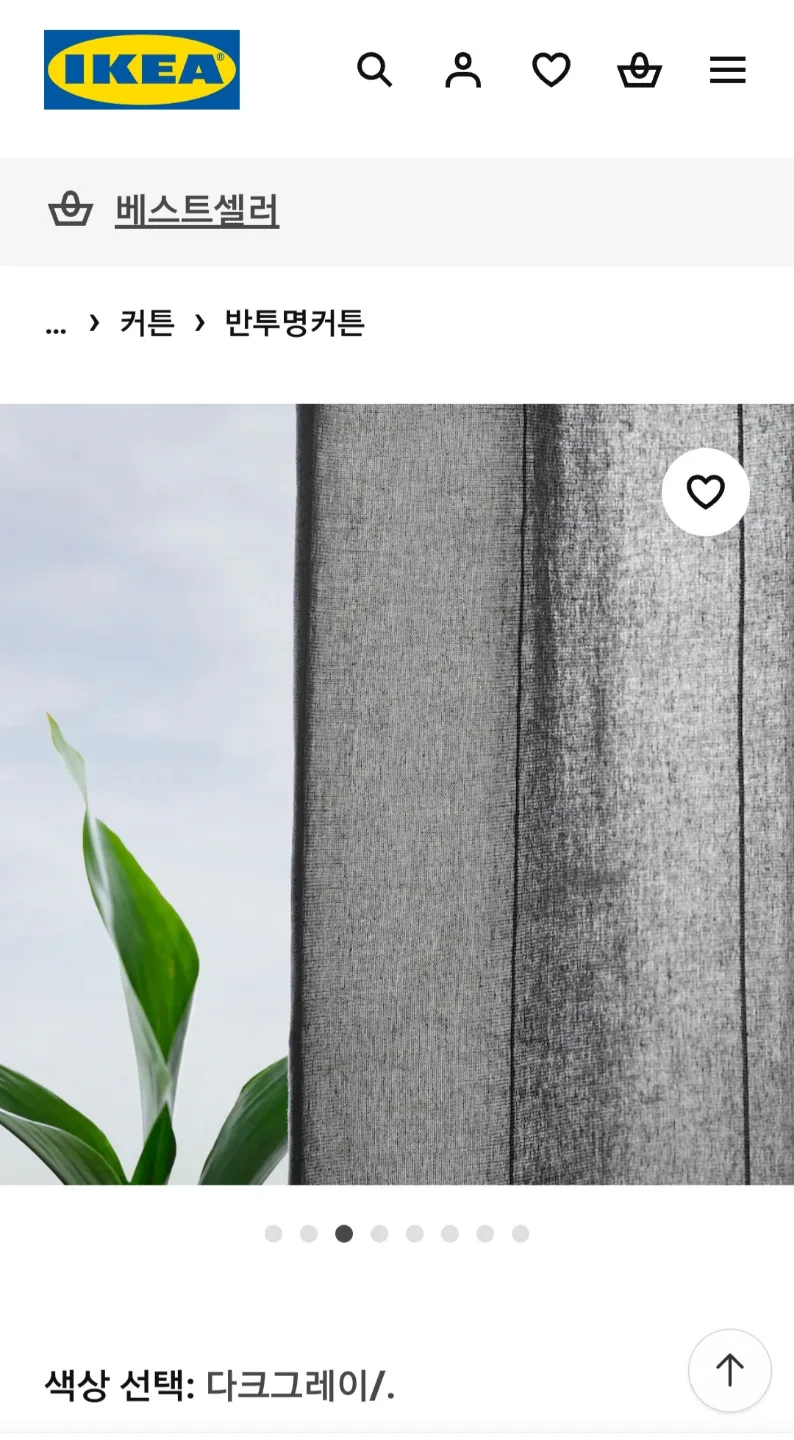The height and width of the screenshot is (1440, 794).
Task: Jump to the first image dot
Action: pos(273,1234)
